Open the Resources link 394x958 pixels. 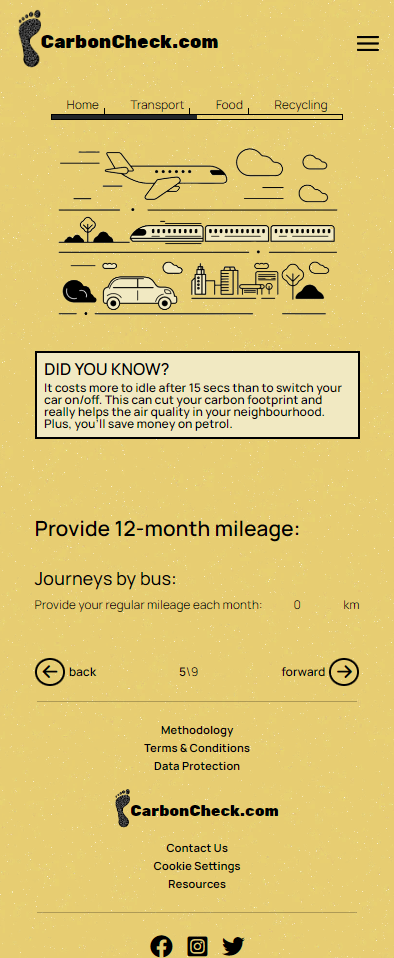point(197,883)
